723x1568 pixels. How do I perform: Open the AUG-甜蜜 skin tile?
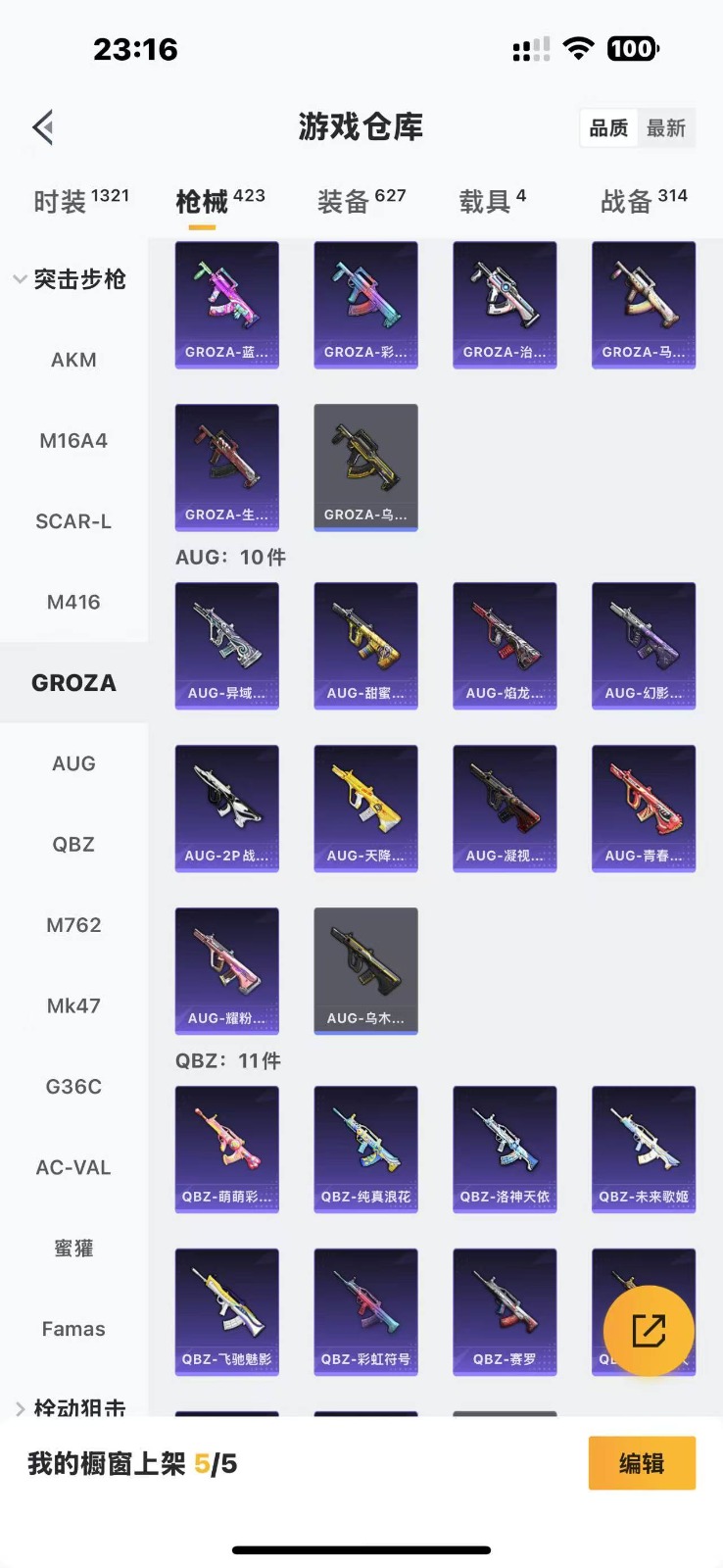(x=365, y=645)
